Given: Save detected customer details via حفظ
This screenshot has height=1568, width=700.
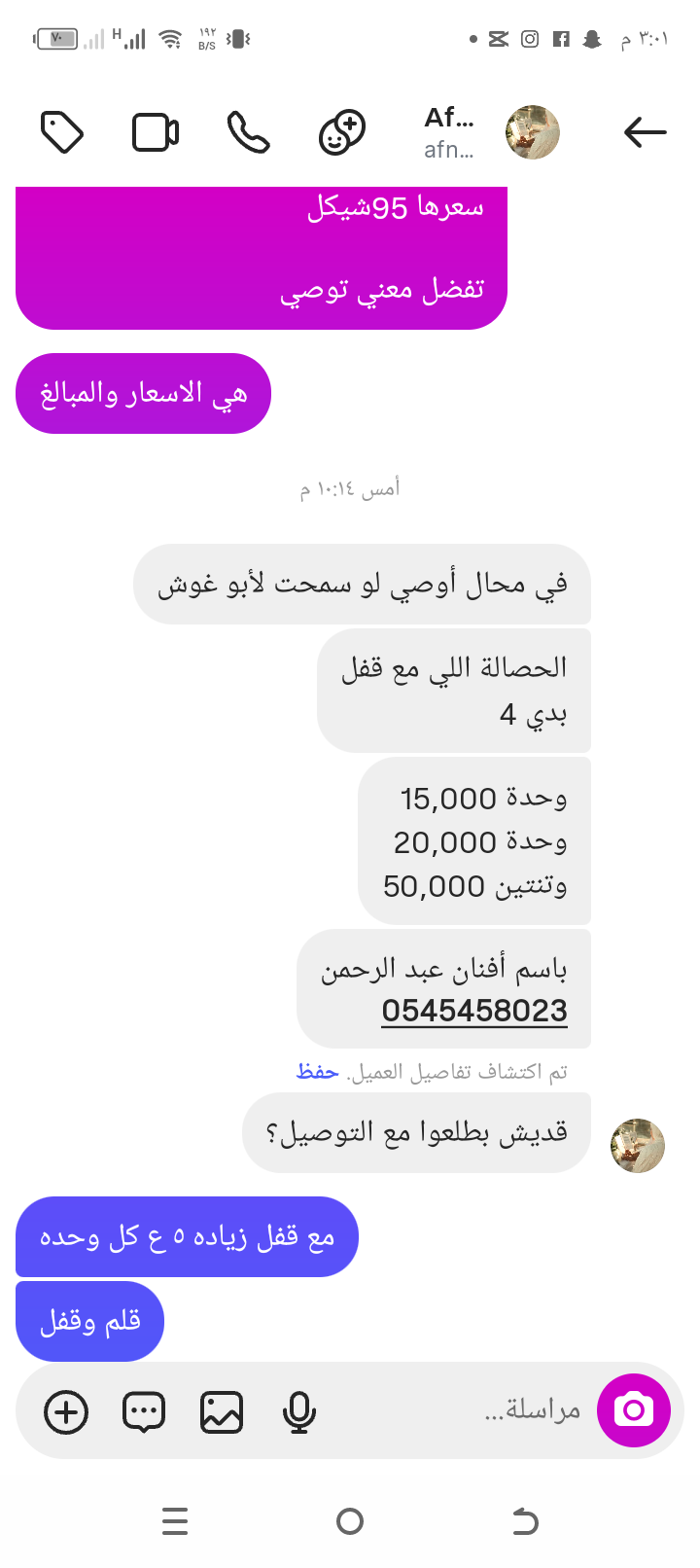Looking at the screenshot, I should click(x=317, y=1072).
